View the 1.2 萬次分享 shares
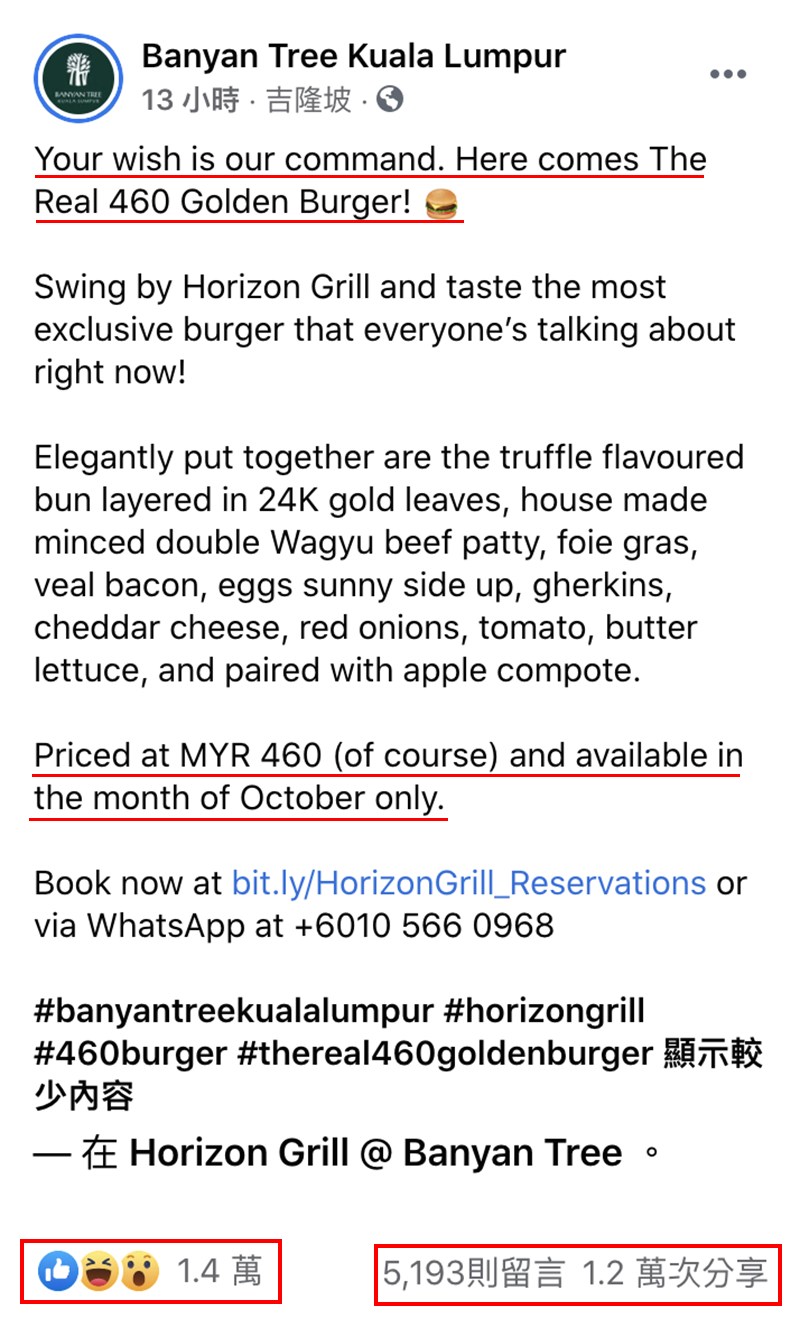This screenshot has height=1318, width=800. coord(675,1273)
